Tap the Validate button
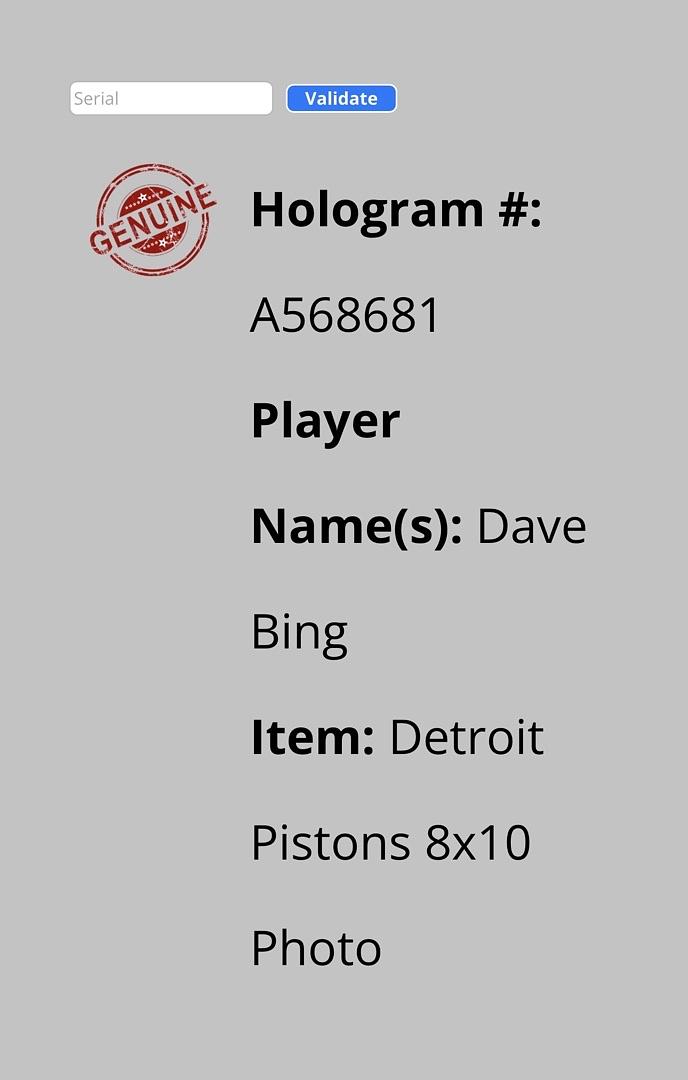 [x=341, y=99]
